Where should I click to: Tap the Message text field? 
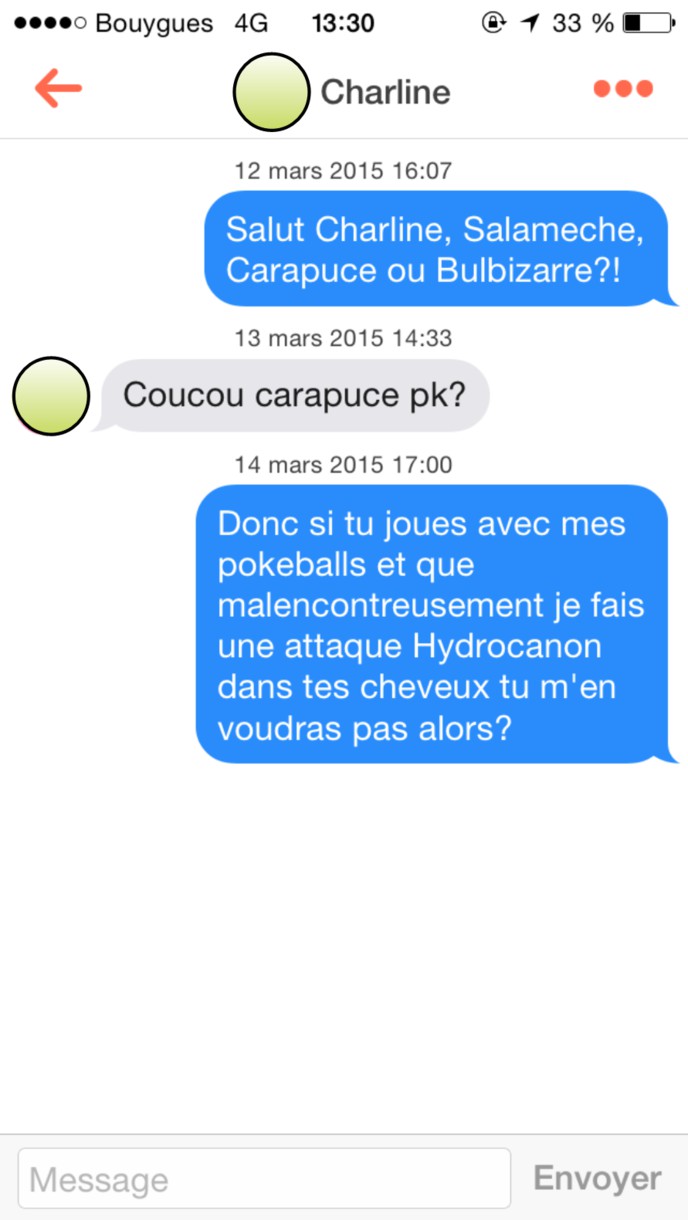click(x=264, y=1179)
